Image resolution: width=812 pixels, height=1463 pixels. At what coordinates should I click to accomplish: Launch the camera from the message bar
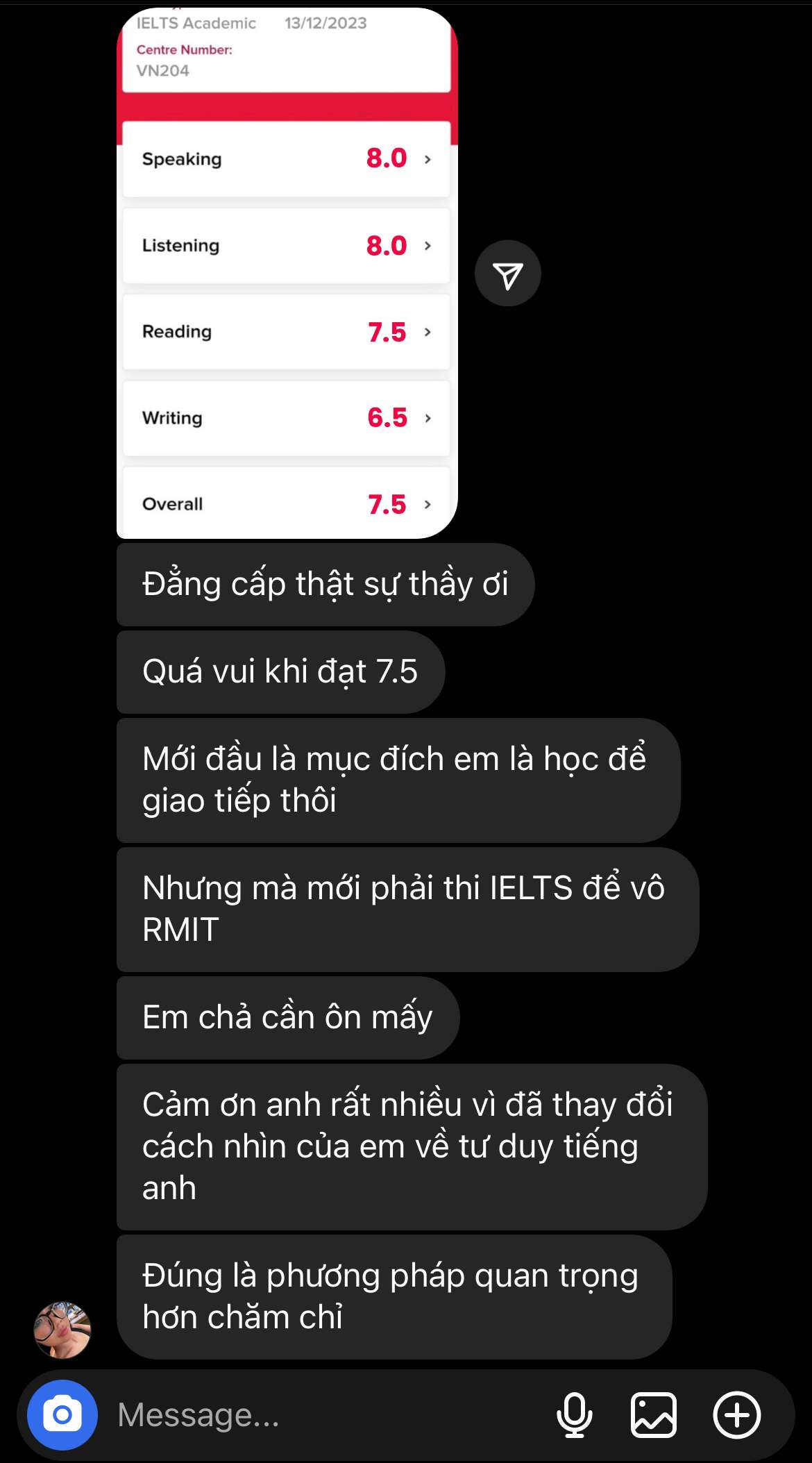(62, 1414)
